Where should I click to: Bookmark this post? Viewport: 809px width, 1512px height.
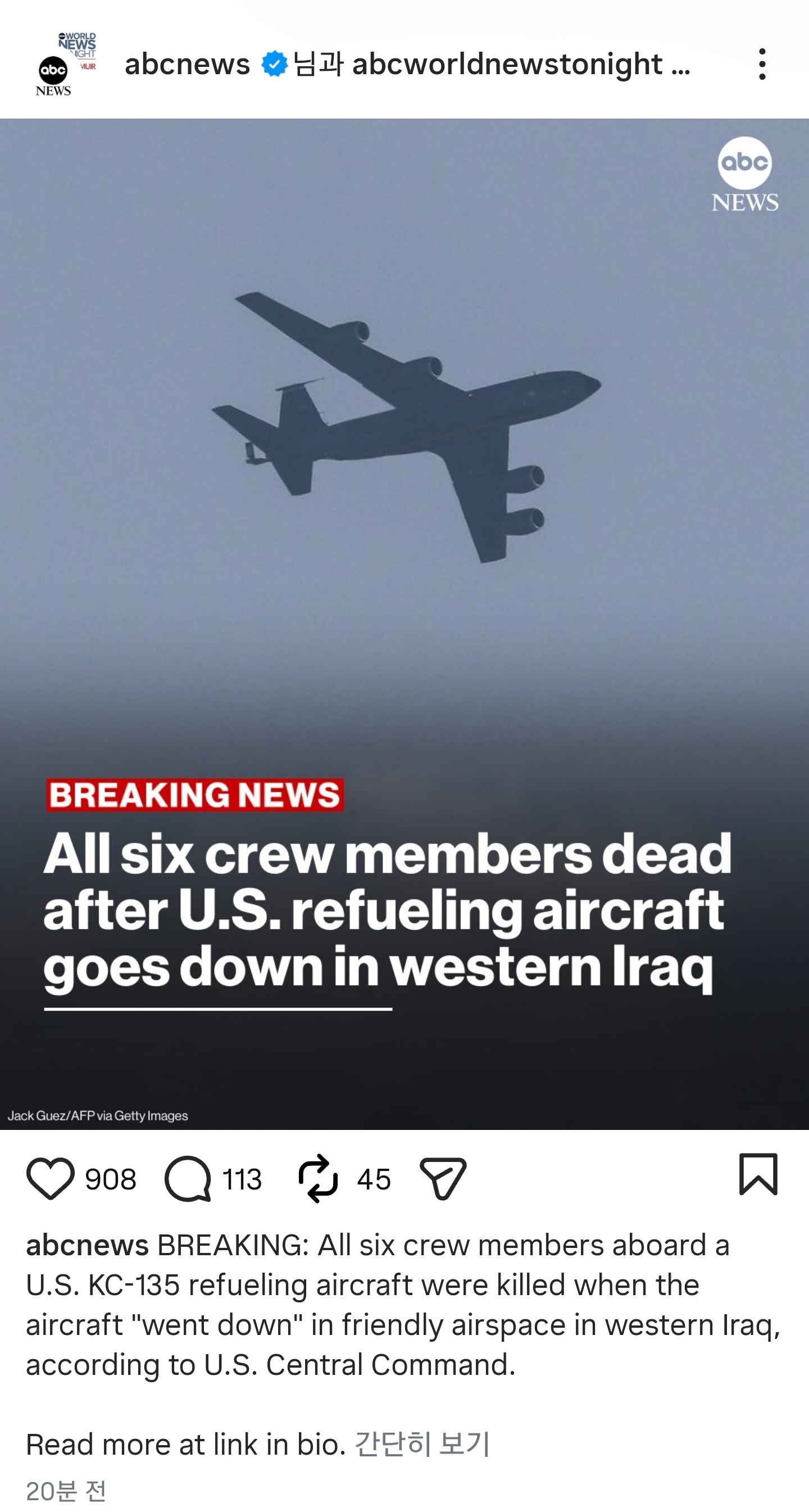pos(758,1174)
